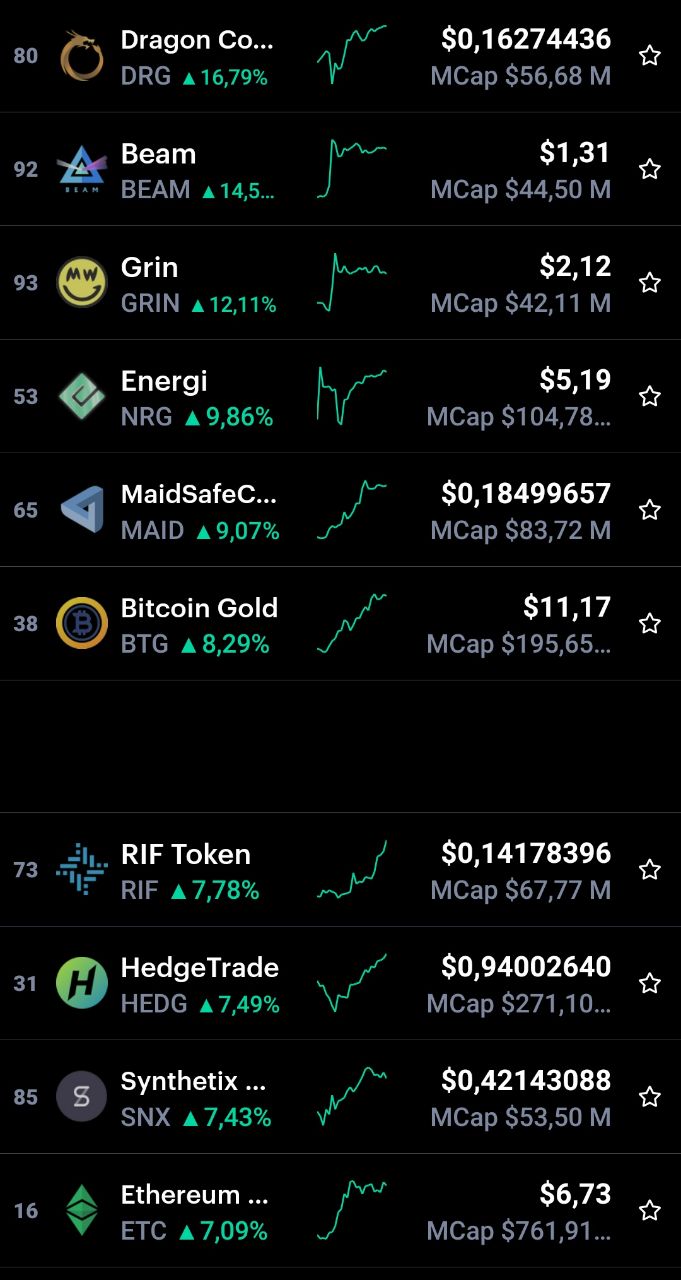Star Bitcoin Gold

(x=650, y=624)
